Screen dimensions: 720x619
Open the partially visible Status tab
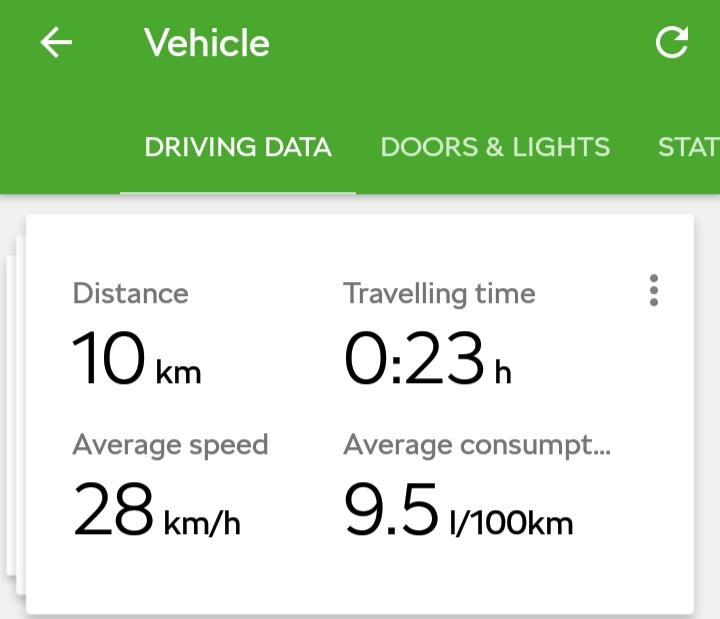[x=688, y=147]
